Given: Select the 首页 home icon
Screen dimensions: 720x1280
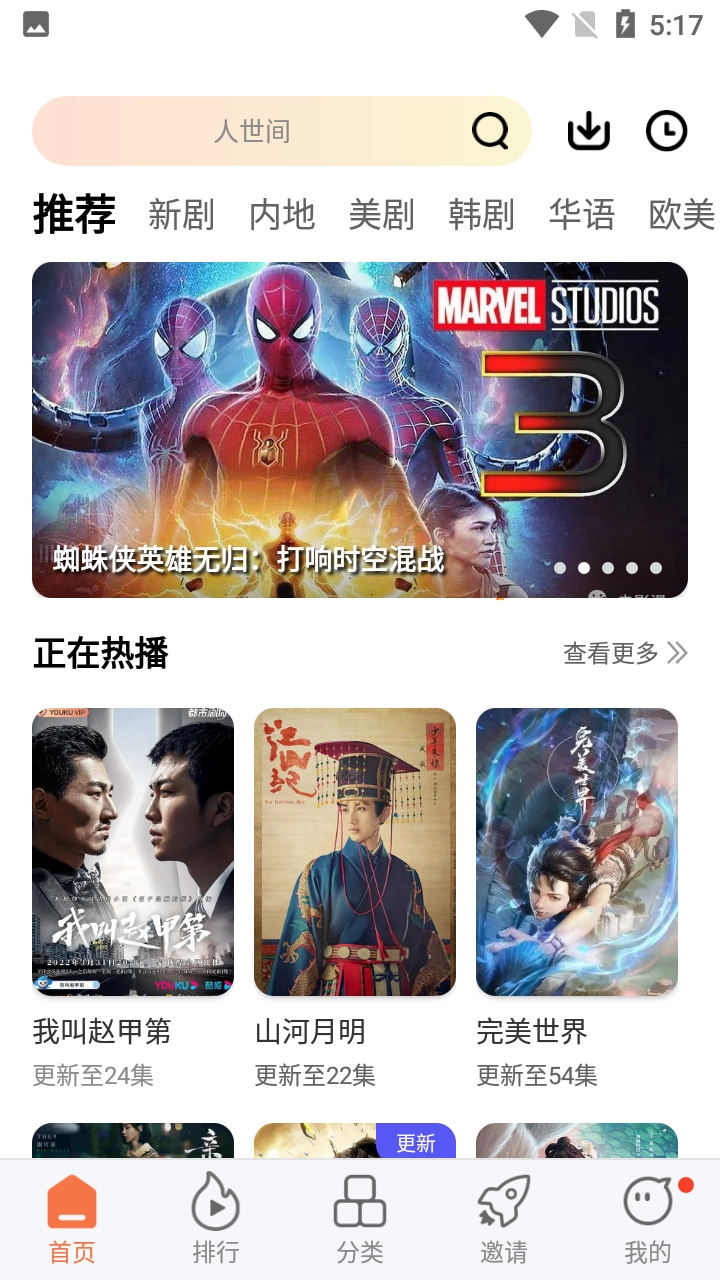Looking at the screenshot, I should pyautogui.click(x=71, y=1206).
